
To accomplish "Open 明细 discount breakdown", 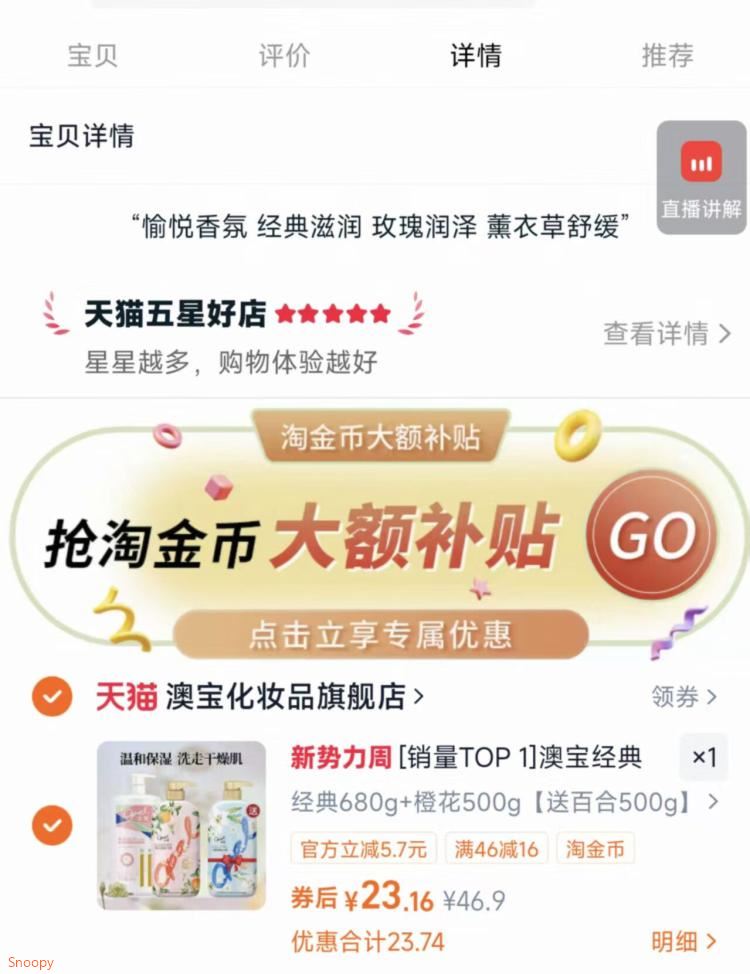I will tap(684, 941).
